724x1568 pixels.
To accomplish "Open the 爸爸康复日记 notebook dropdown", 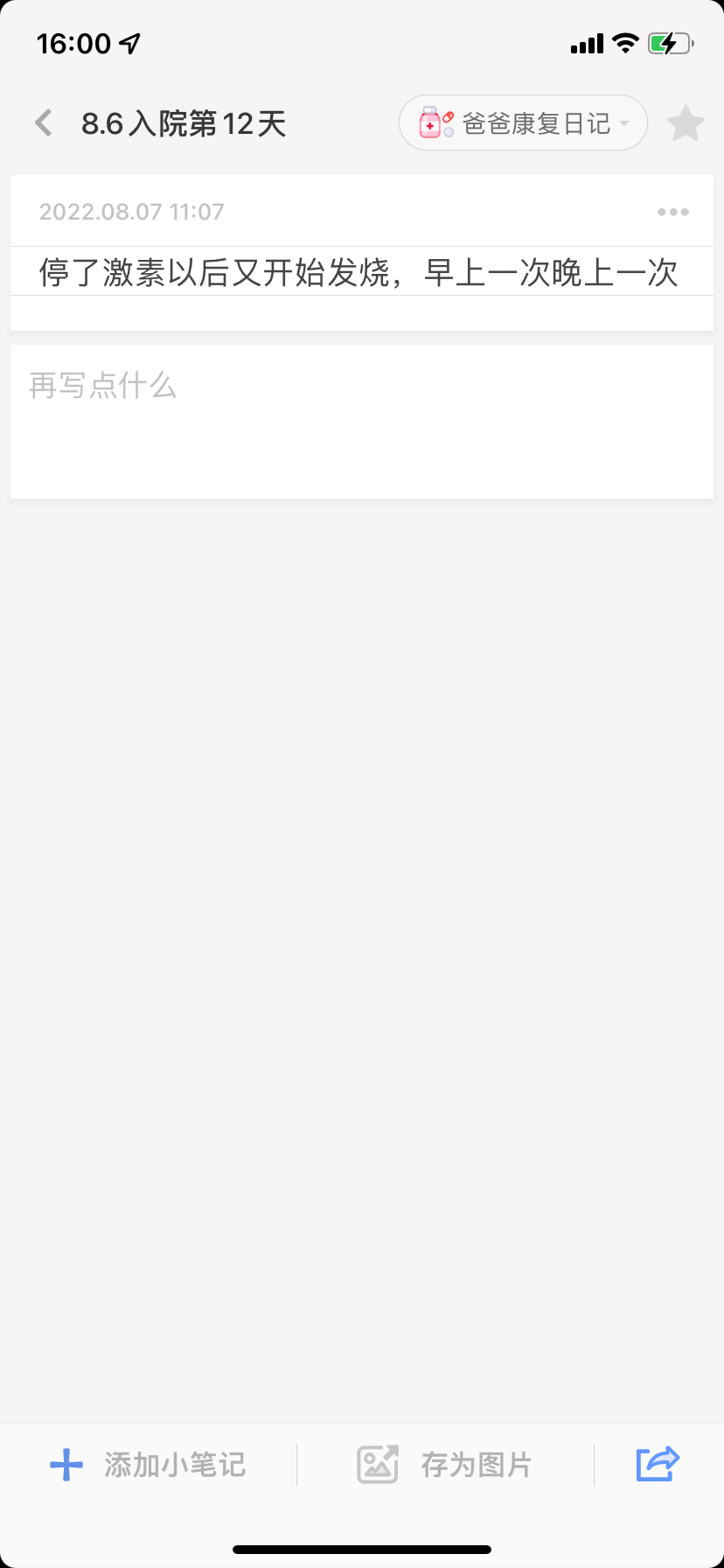I will [523, 123].
